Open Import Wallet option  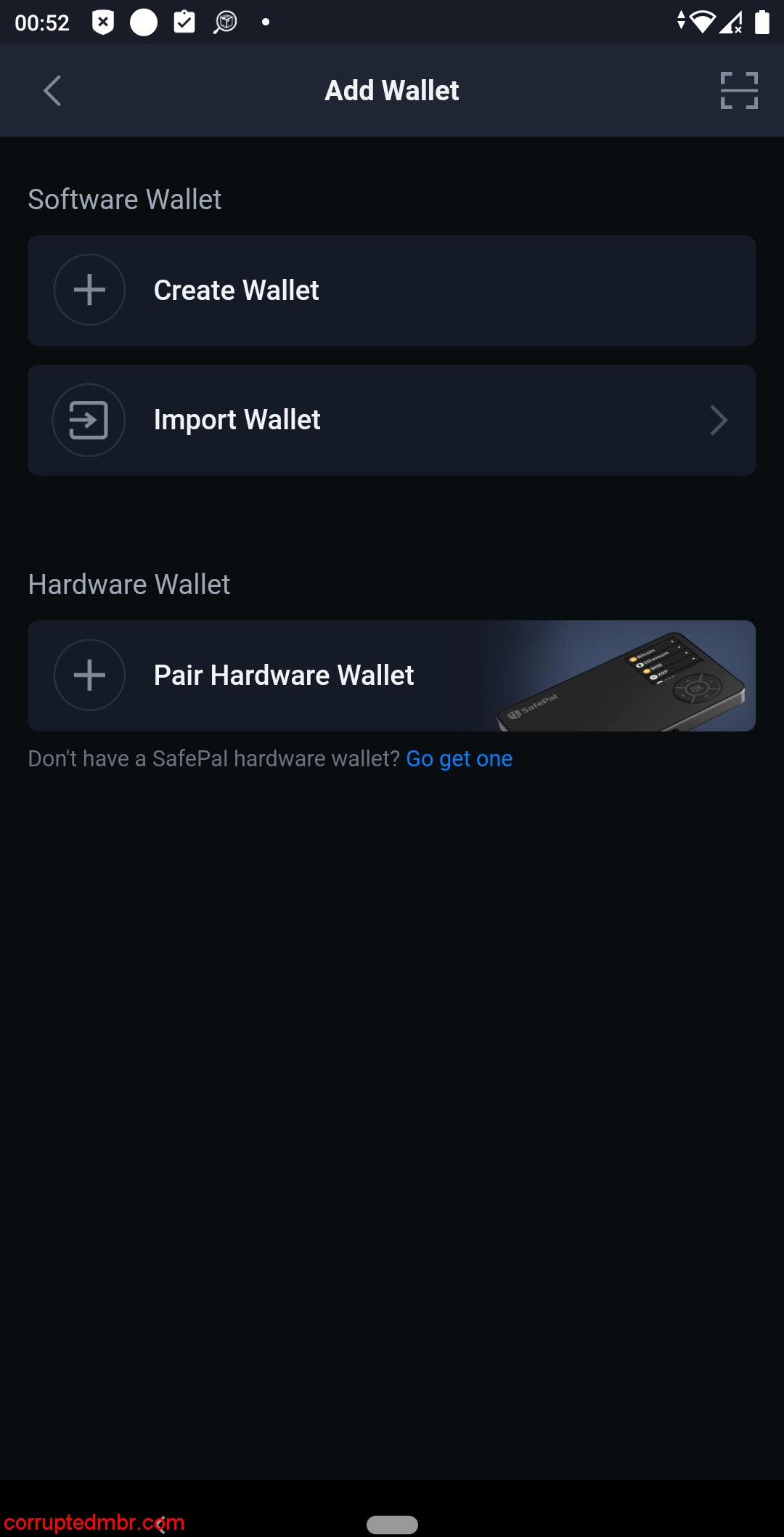pyautogui.click(x=391, y=421)
